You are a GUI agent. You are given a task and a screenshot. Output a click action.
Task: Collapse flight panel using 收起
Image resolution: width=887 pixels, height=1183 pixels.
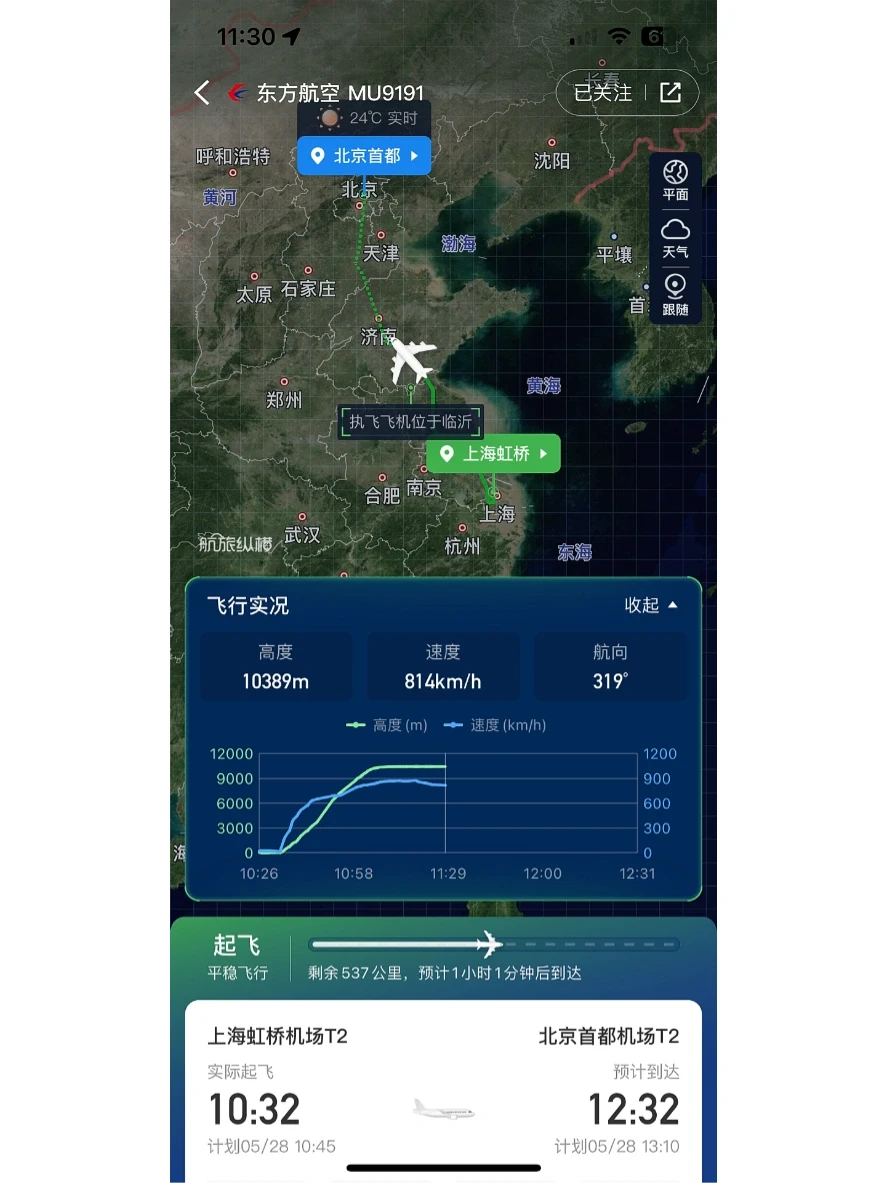[648, 605]
